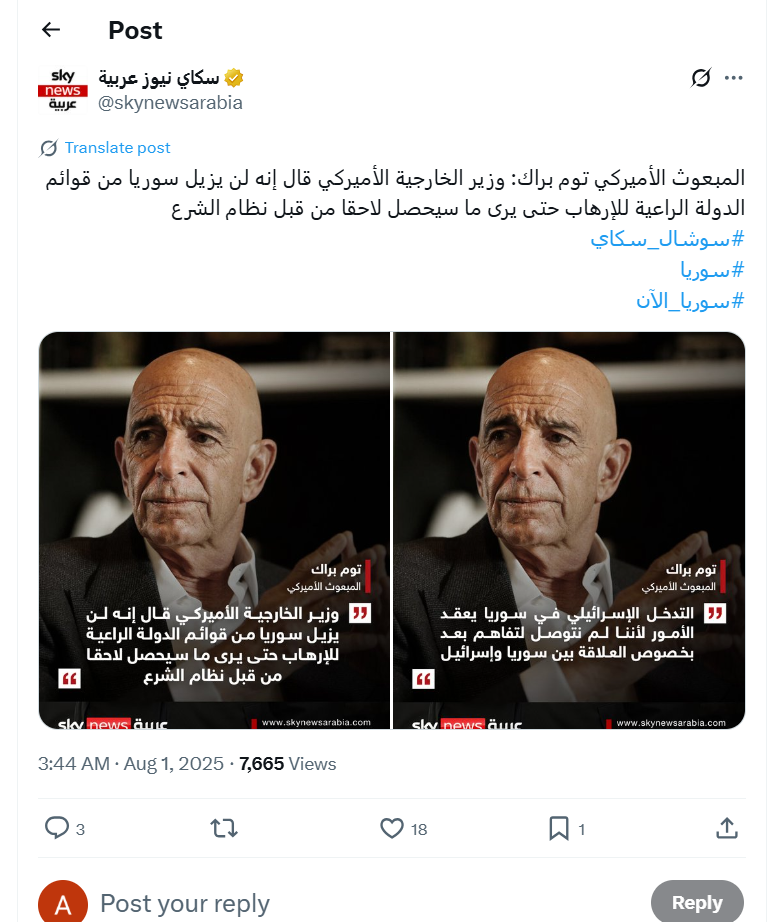
Task: View the left image about the terrorism list
Action: (215, 530)
